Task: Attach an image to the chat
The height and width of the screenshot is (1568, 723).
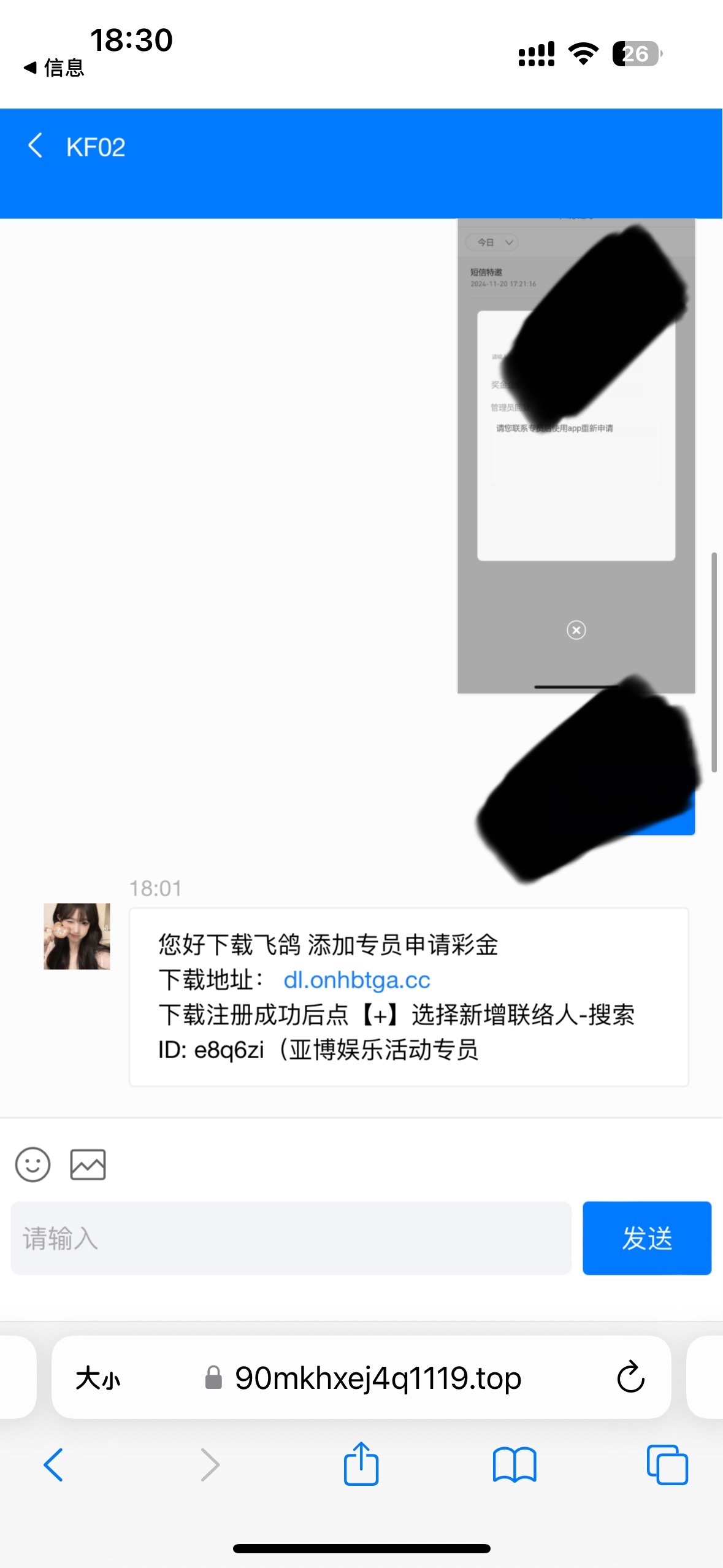Action: (88, 1164)
